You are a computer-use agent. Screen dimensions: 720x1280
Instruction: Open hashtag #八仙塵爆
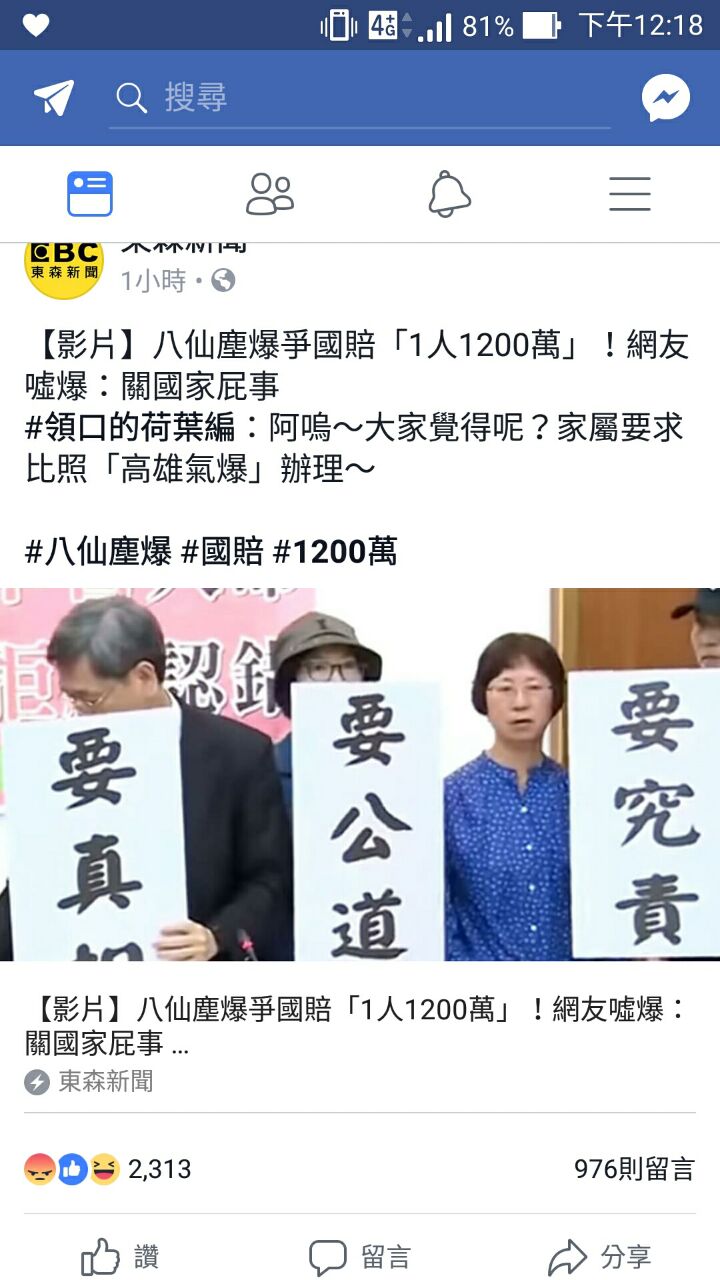coord(98,551)
